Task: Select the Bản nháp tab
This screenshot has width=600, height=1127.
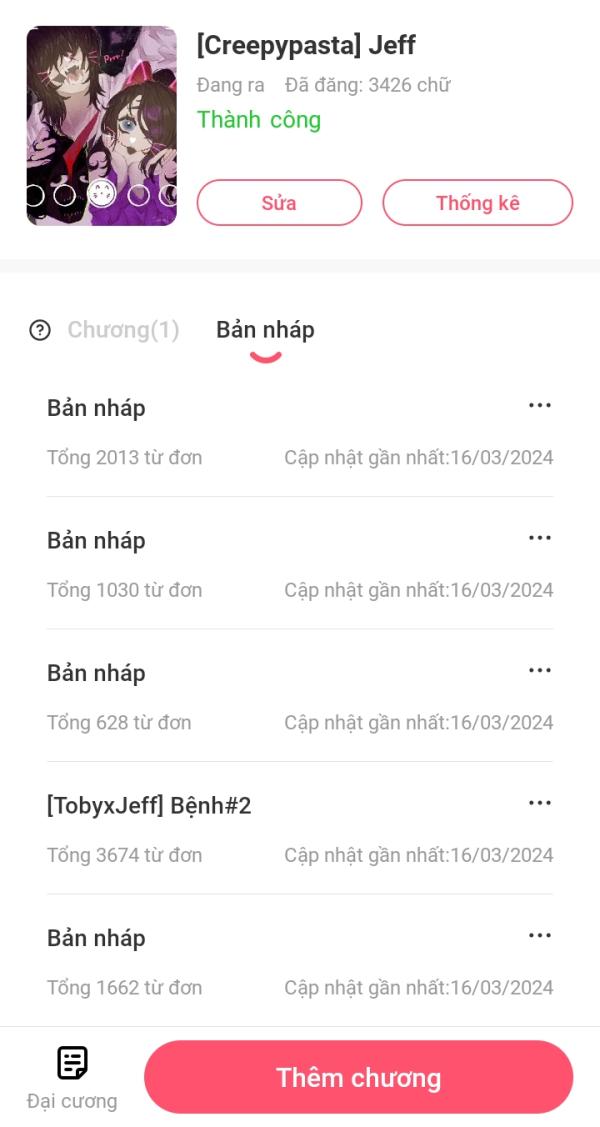Action: 265,330
